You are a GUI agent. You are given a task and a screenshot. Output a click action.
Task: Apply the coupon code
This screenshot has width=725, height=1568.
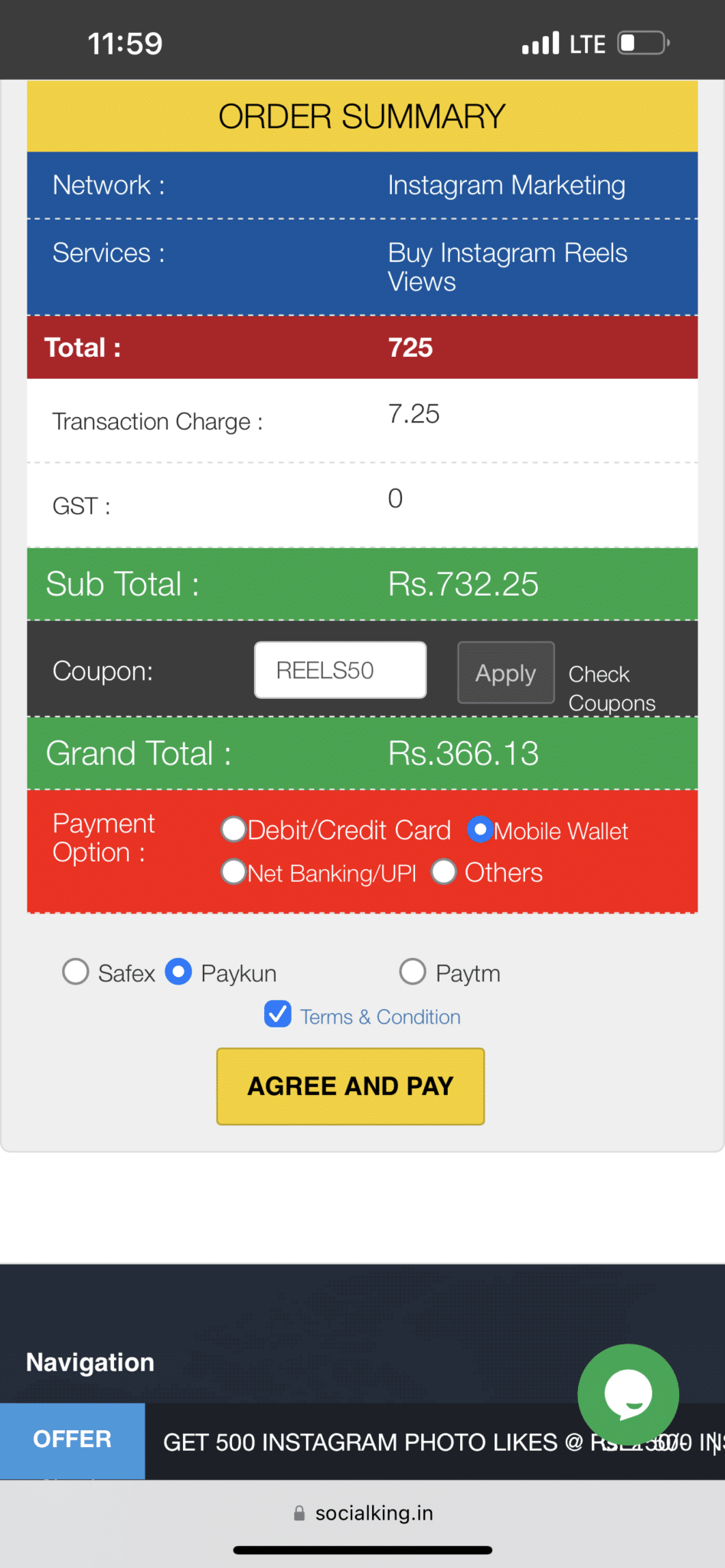click(x=506, y=672)
